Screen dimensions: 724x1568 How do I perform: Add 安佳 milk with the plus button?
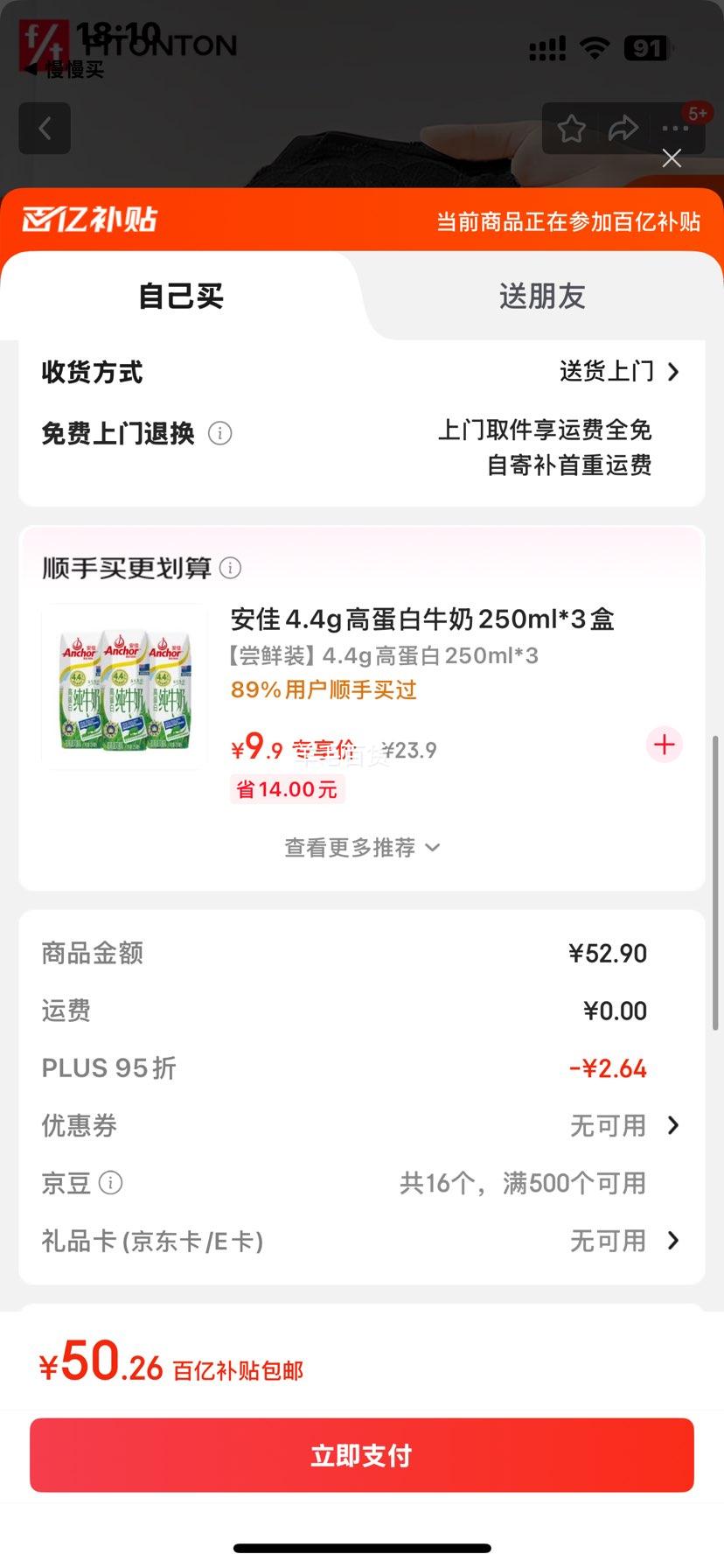[665, 745]
